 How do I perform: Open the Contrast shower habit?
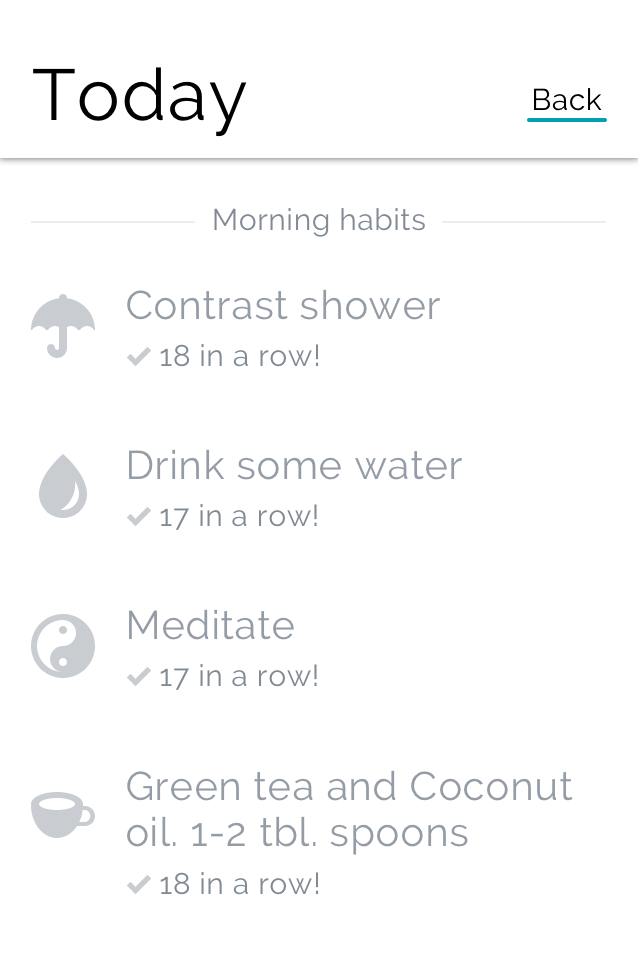coord(283,306)
